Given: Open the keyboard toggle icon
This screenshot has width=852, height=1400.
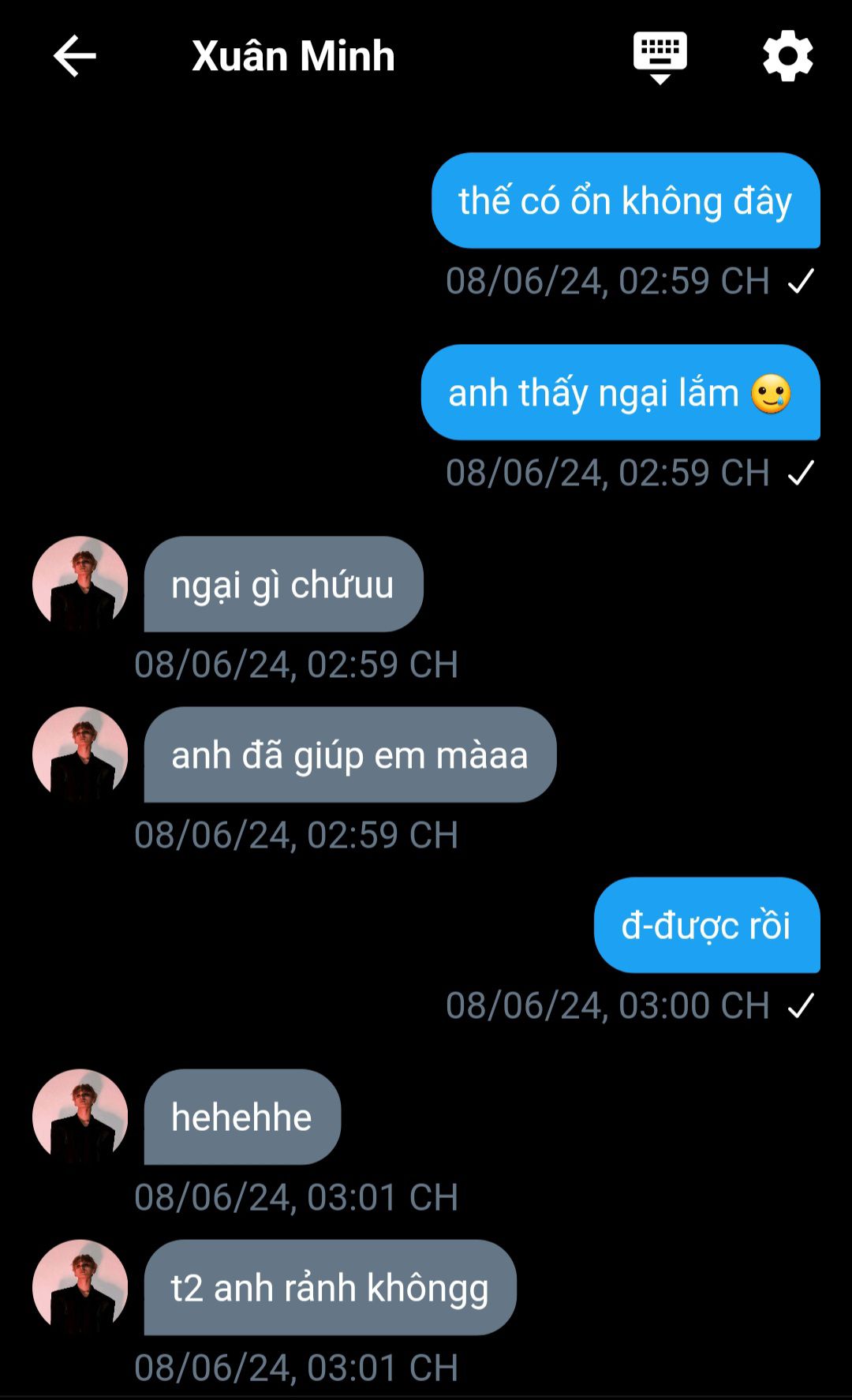Looking at the screenshot, I should tap(660, 56).
